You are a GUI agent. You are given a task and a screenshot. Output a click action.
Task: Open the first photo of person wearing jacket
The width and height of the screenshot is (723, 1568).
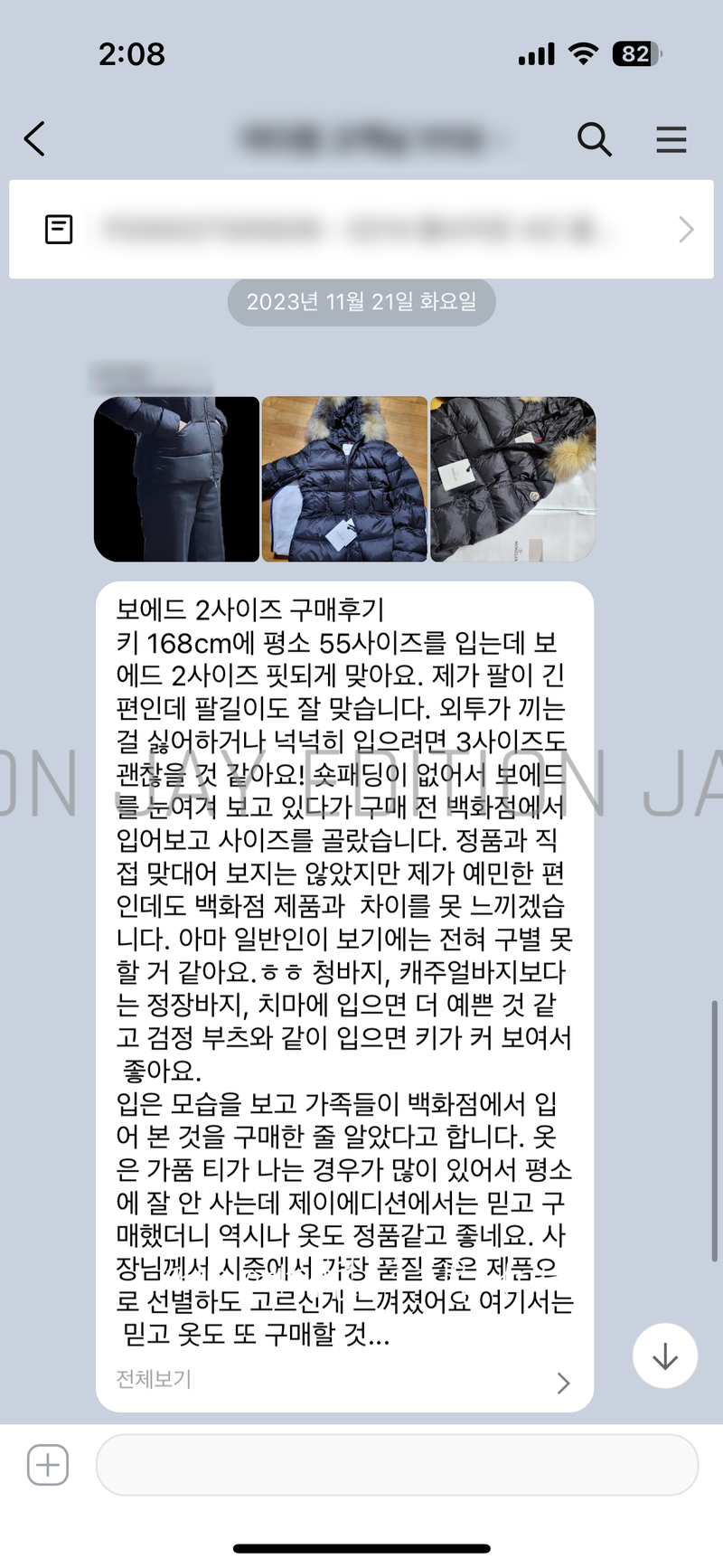click(x=177, y=479)
